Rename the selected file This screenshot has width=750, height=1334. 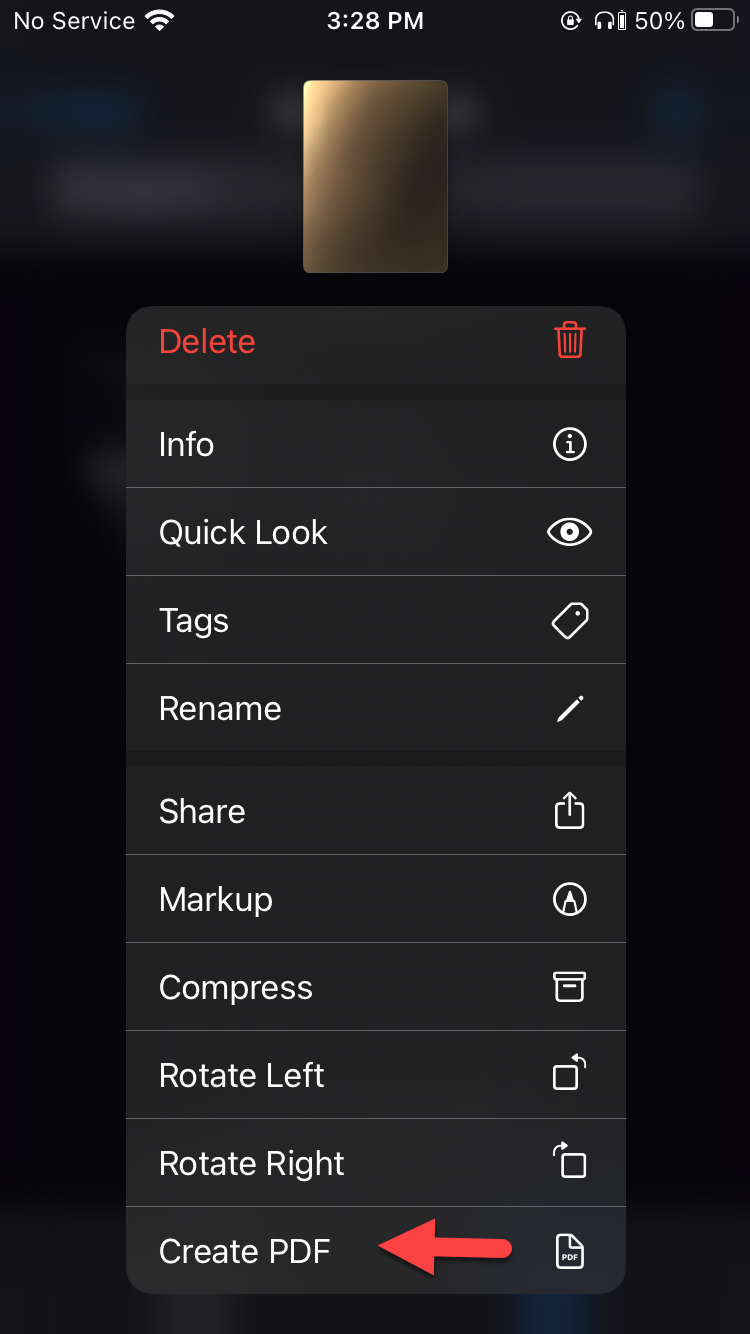tap(375, 708)
